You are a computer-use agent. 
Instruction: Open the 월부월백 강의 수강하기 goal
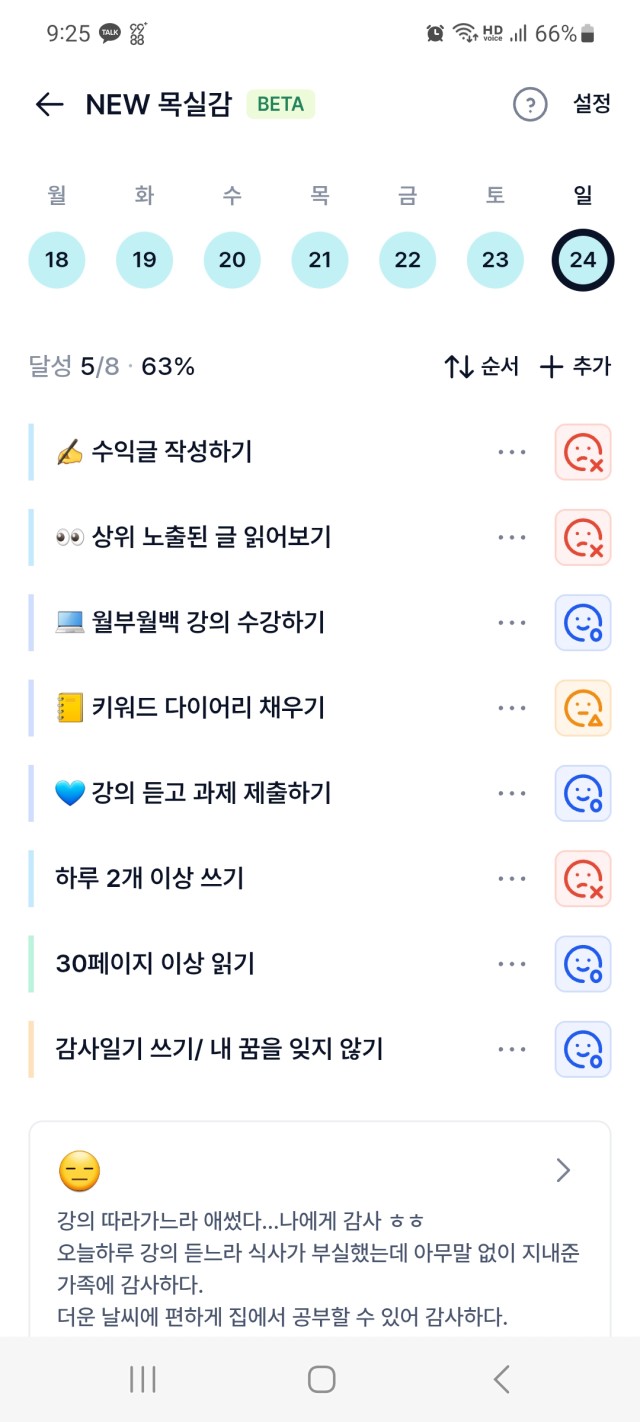pos(191,623)
